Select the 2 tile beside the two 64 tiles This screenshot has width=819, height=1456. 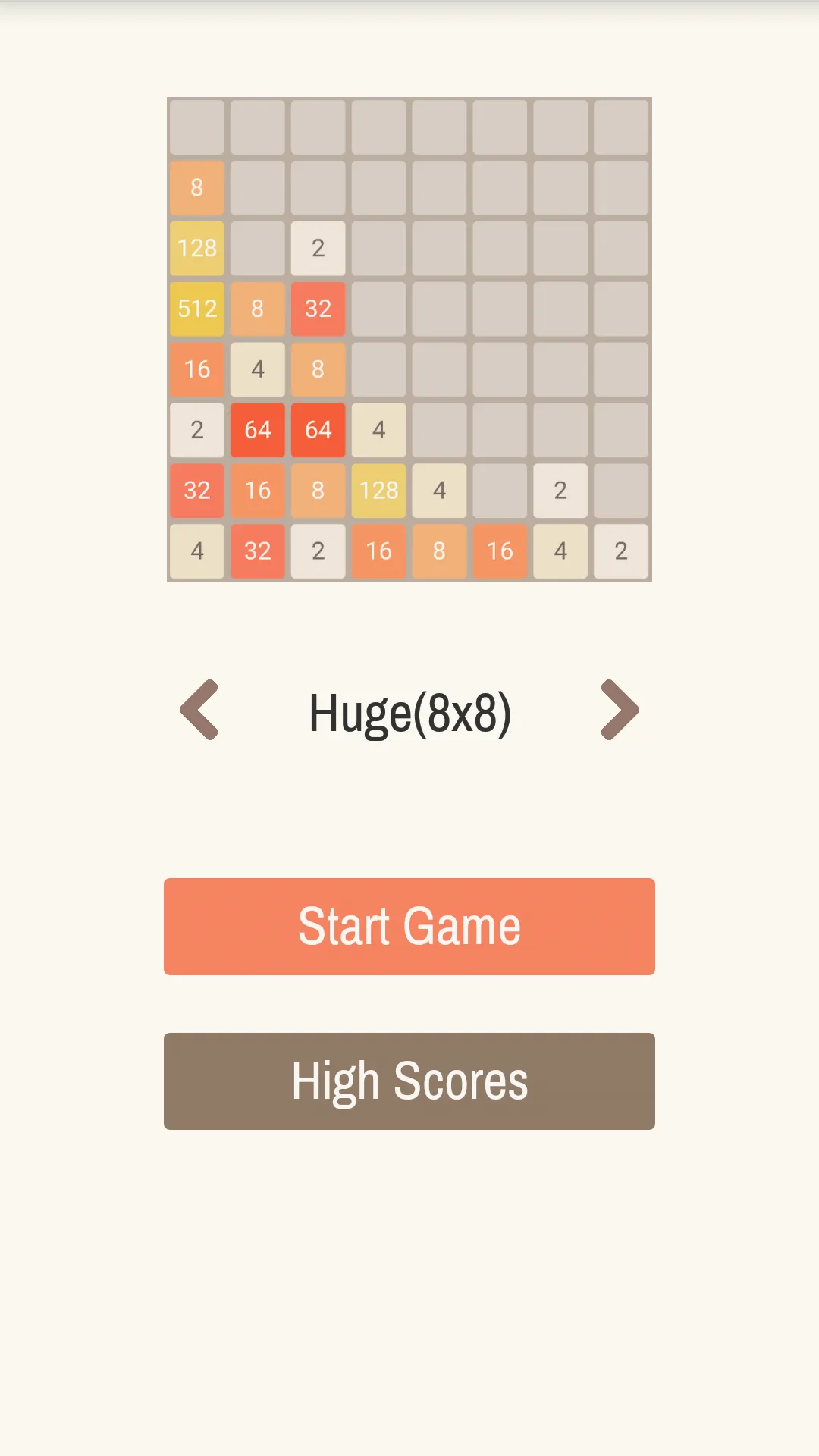point(197,430)
